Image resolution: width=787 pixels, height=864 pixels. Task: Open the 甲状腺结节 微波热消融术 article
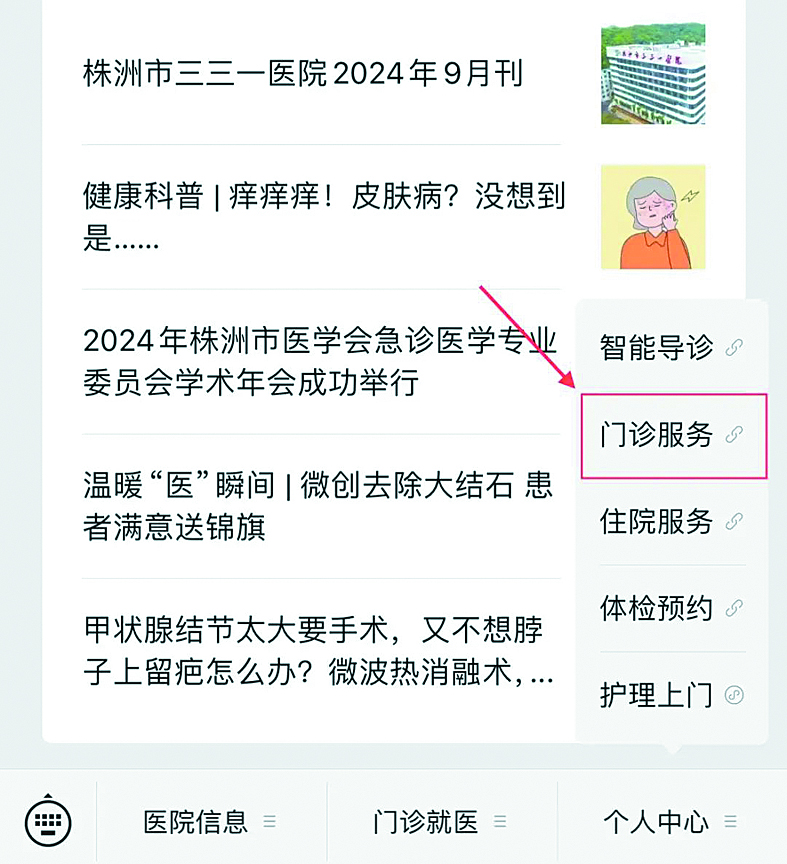(318, 651)
